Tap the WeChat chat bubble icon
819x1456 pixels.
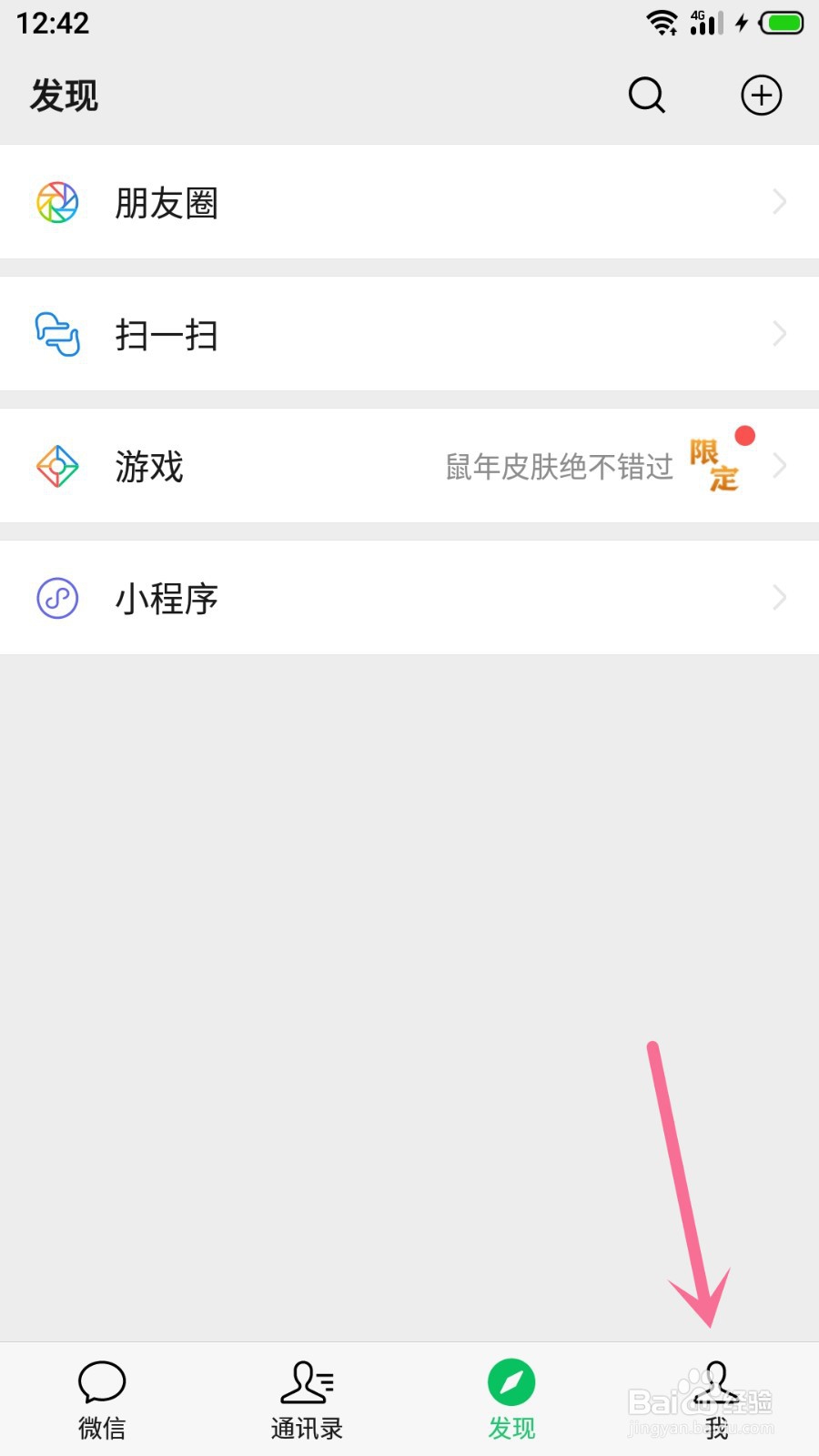(x=101, y=1382)
